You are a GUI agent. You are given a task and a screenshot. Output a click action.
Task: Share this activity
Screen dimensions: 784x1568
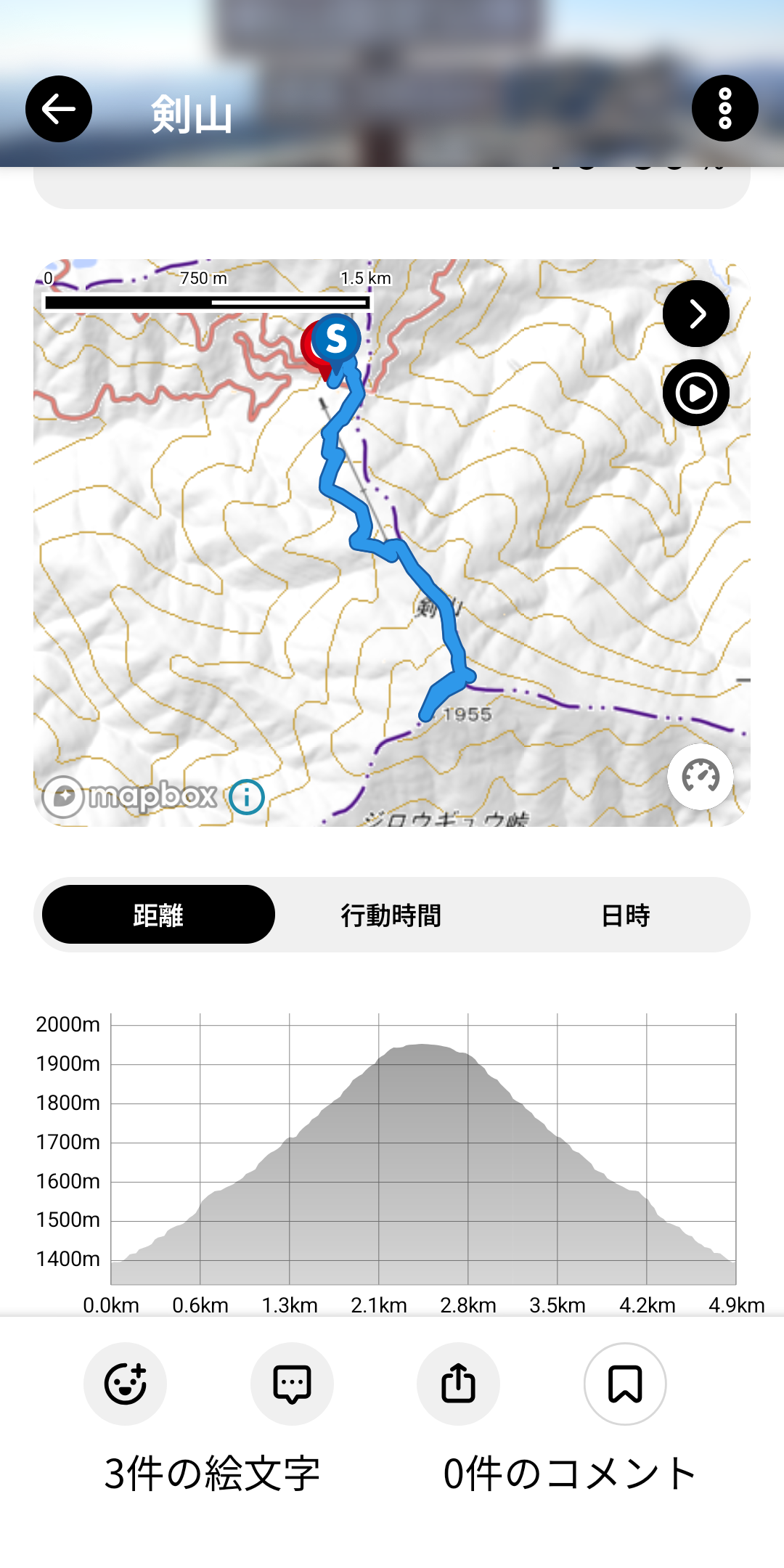click(x=458, y=1384)
